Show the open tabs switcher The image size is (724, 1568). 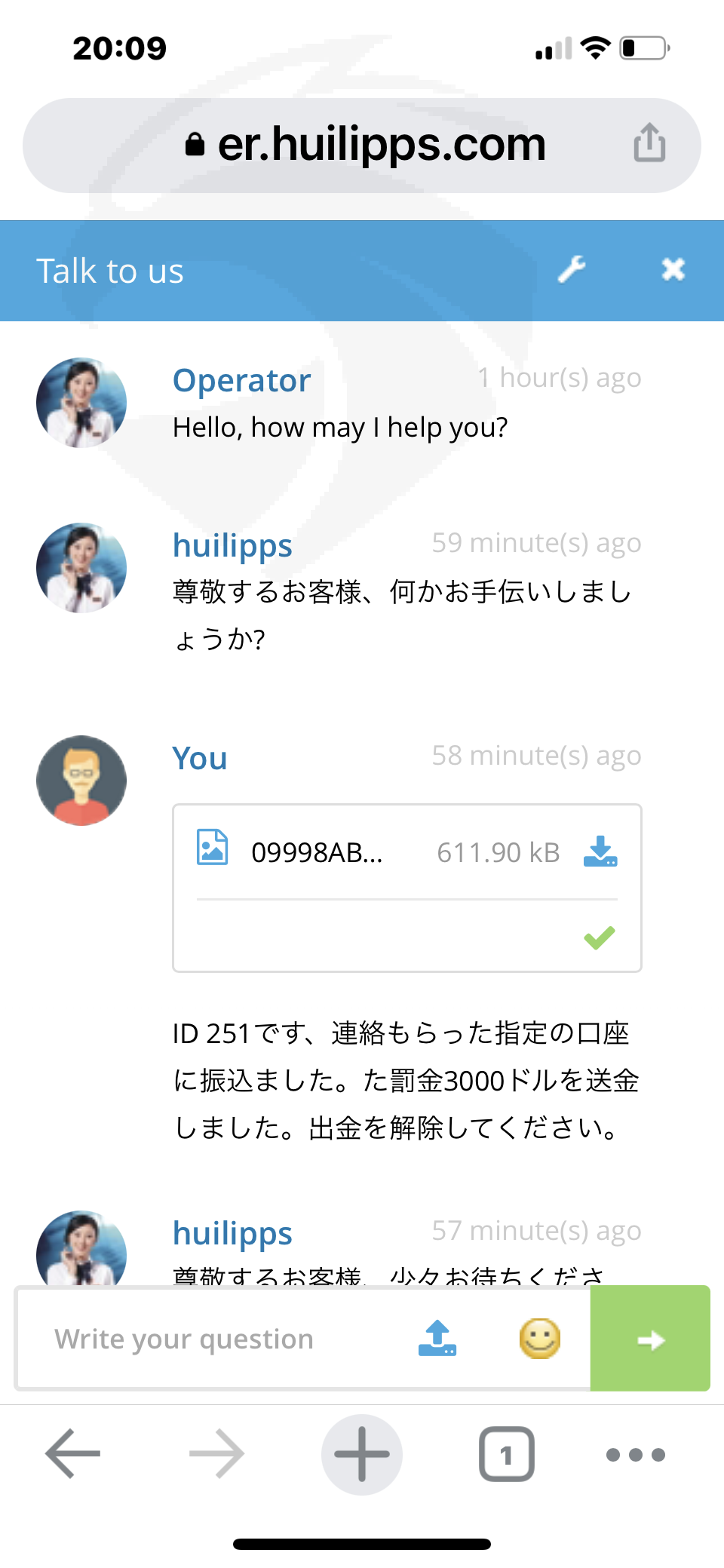pos(506,1454)
